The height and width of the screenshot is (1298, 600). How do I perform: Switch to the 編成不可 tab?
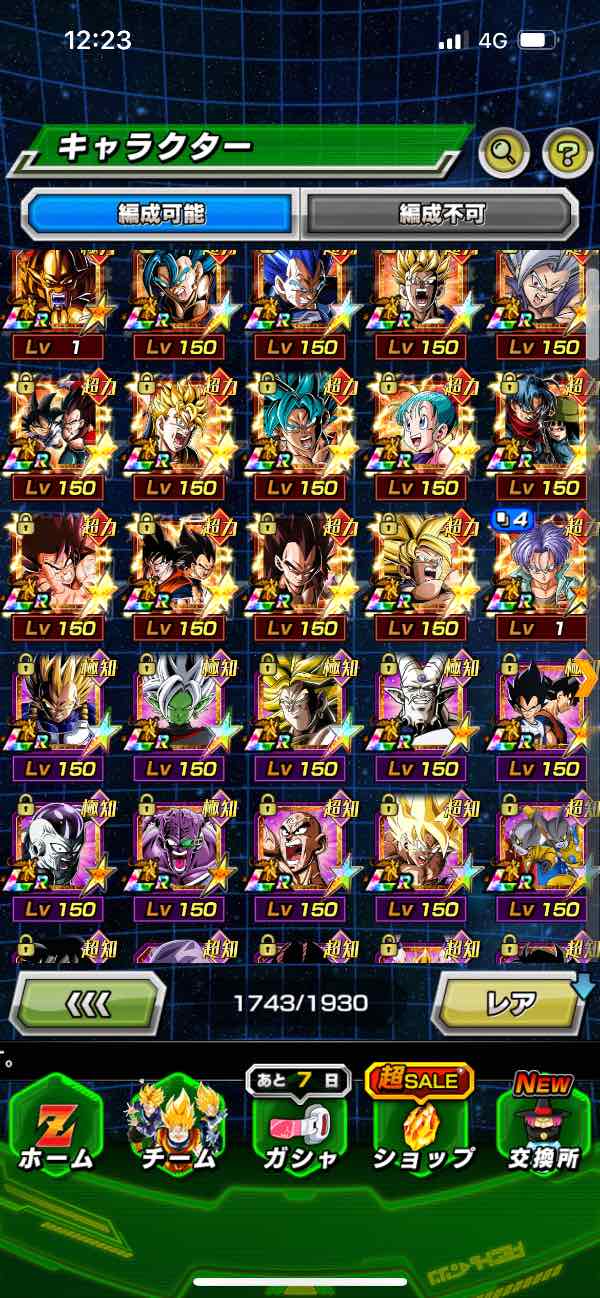(x=440, y=213)
